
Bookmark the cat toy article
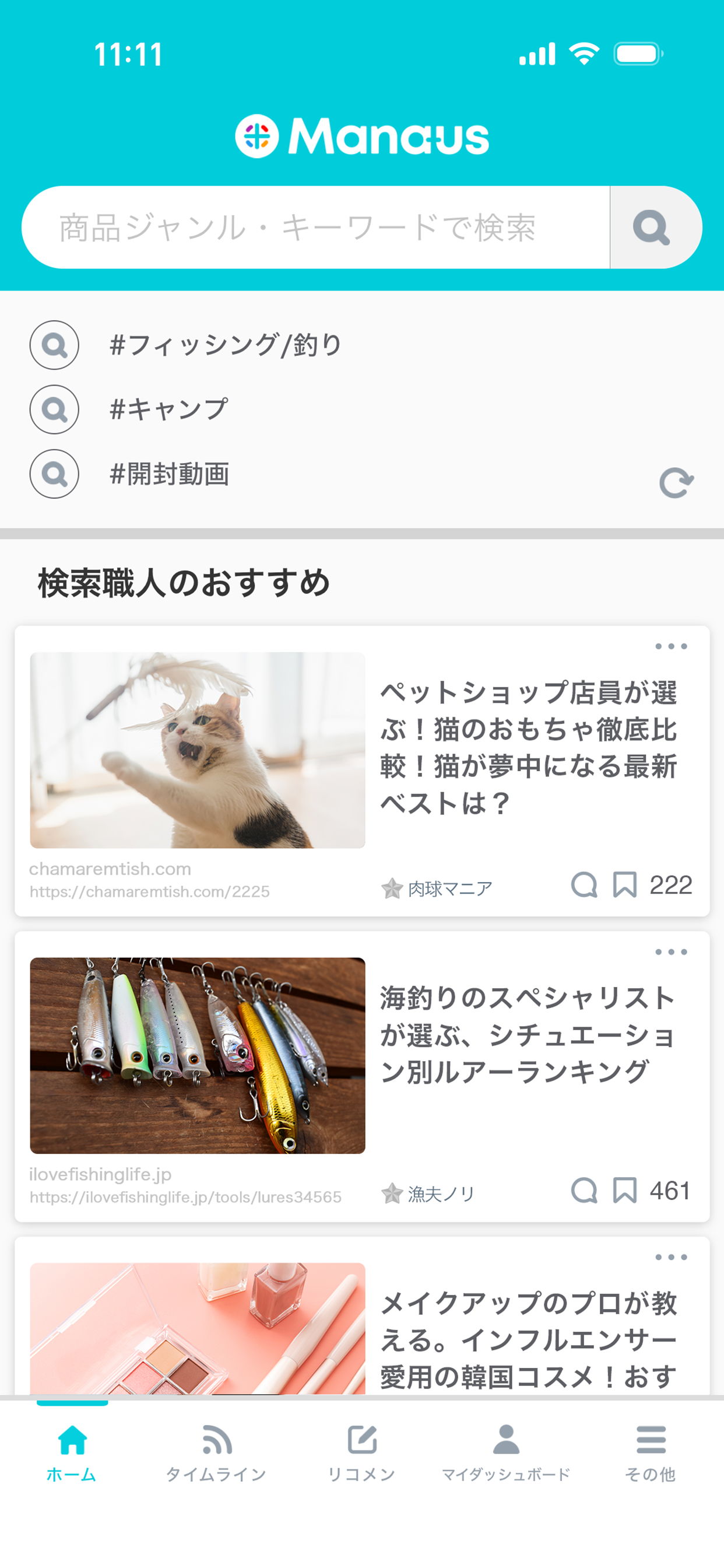coord(624,884)
